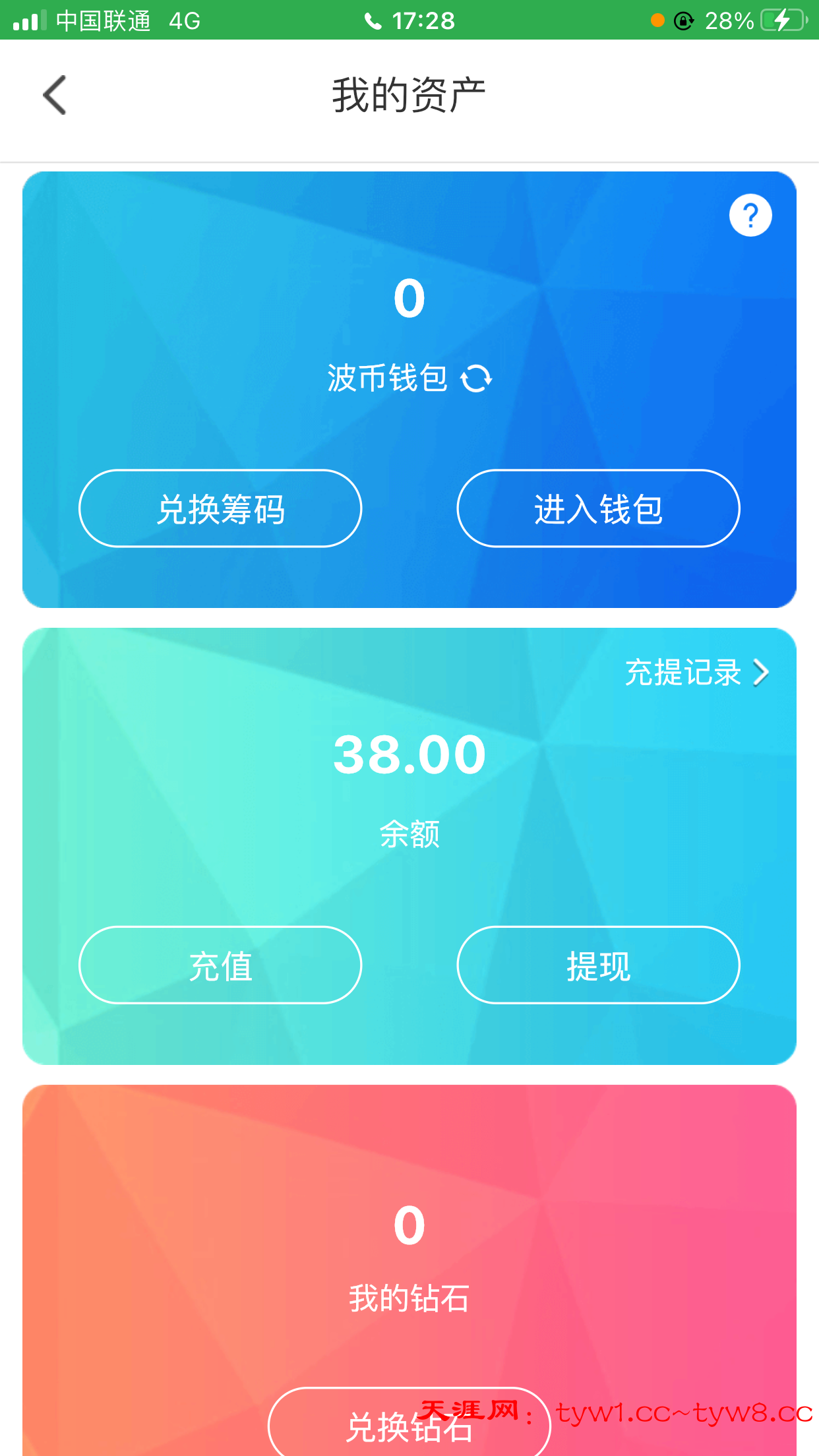Tap the 兑换筹码 button
Viewport: 819px width, 1456px height.
click(x=220, y=508)
